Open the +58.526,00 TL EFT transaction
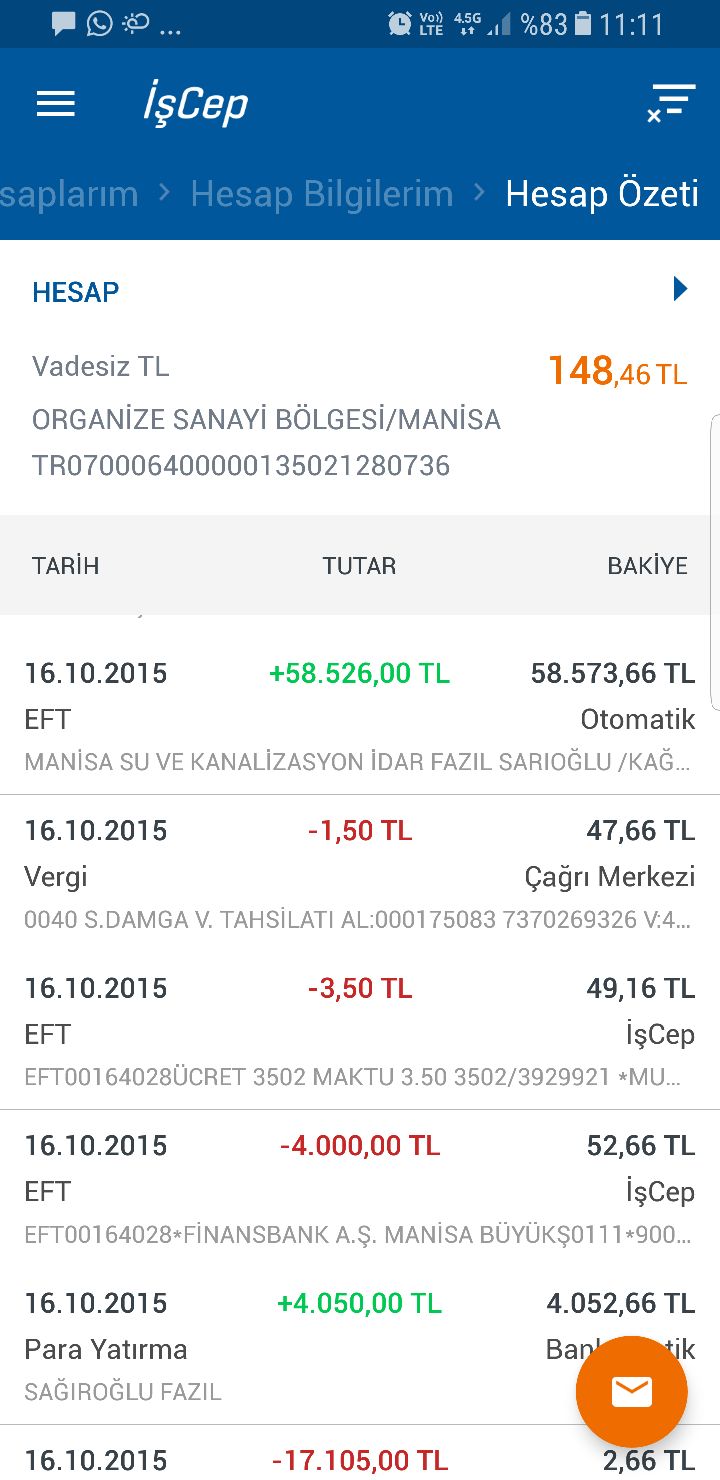This screenshot has width=720, height=1480. click(360, 718)
